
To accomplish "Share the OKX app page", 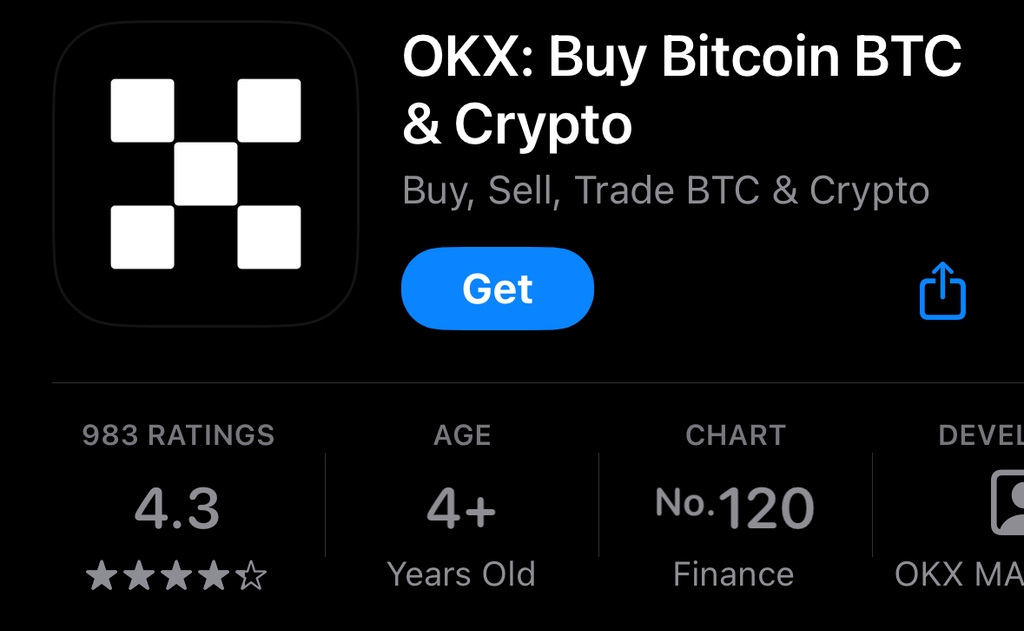I will [x=942, y=291].
